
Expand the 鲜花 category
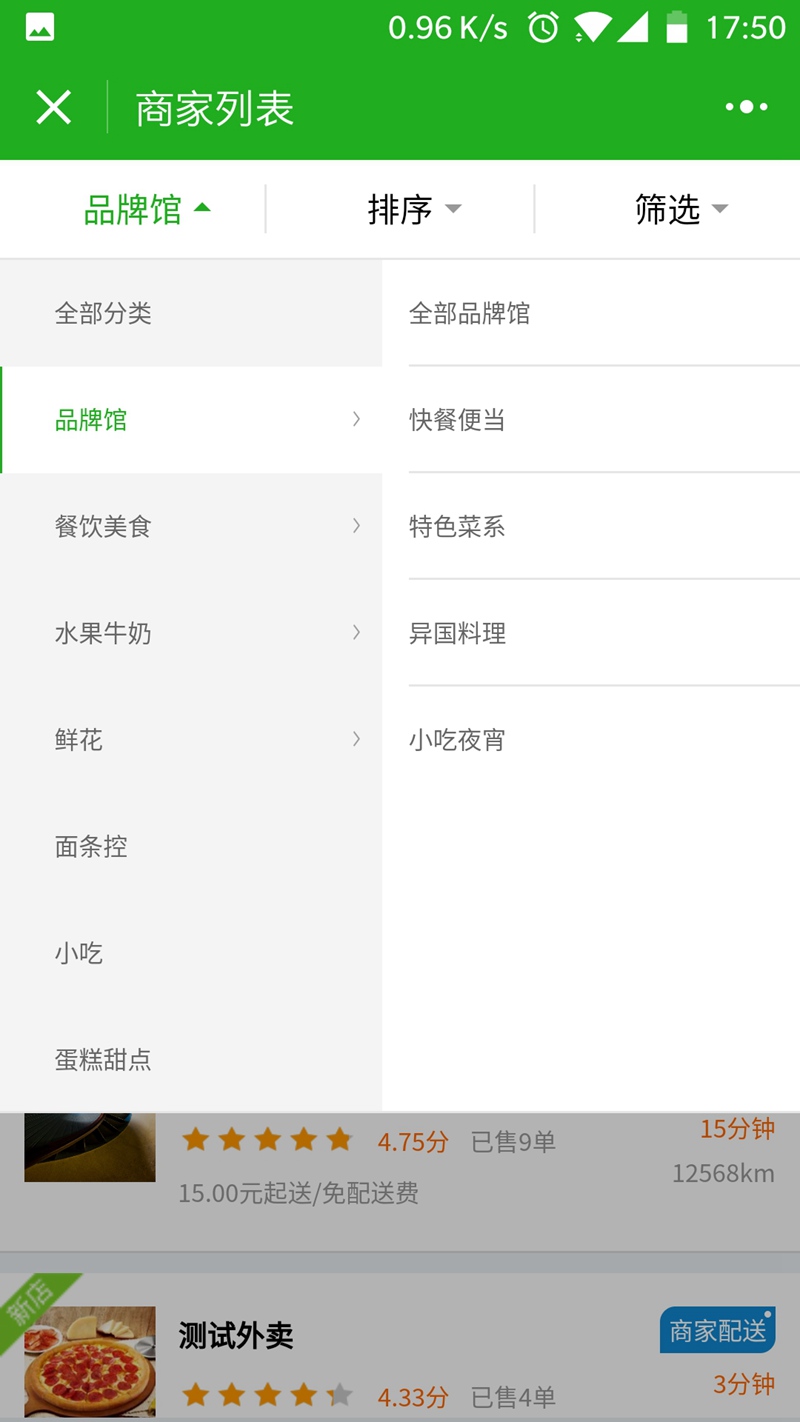click(191, 740)
